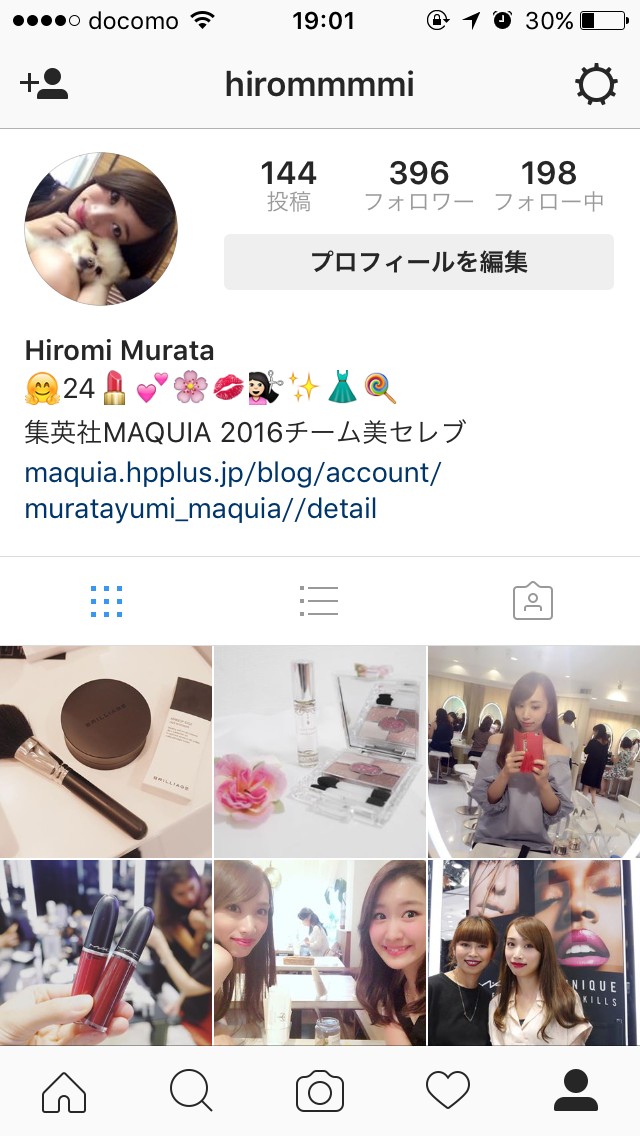640x1136 pixels.
Task: Switch to list view tab
Action: point(319,601)
